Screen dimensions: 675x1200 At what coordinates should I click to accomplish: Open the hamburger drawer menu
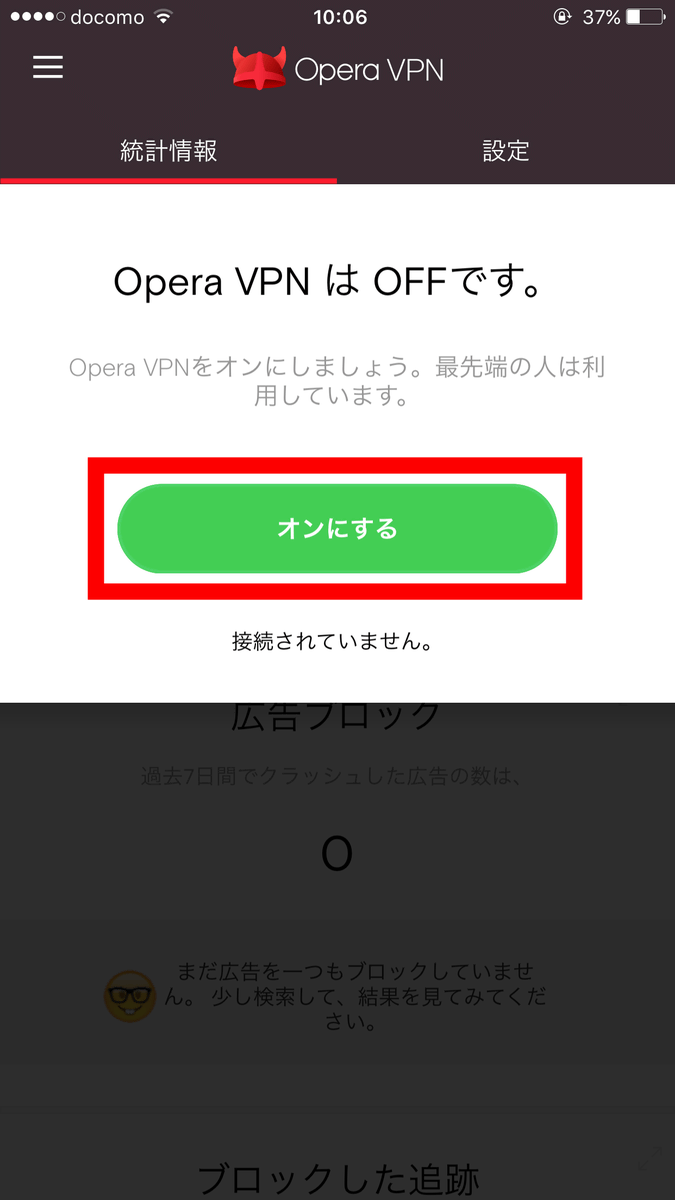pyautogui.click(x=48, y=67)
